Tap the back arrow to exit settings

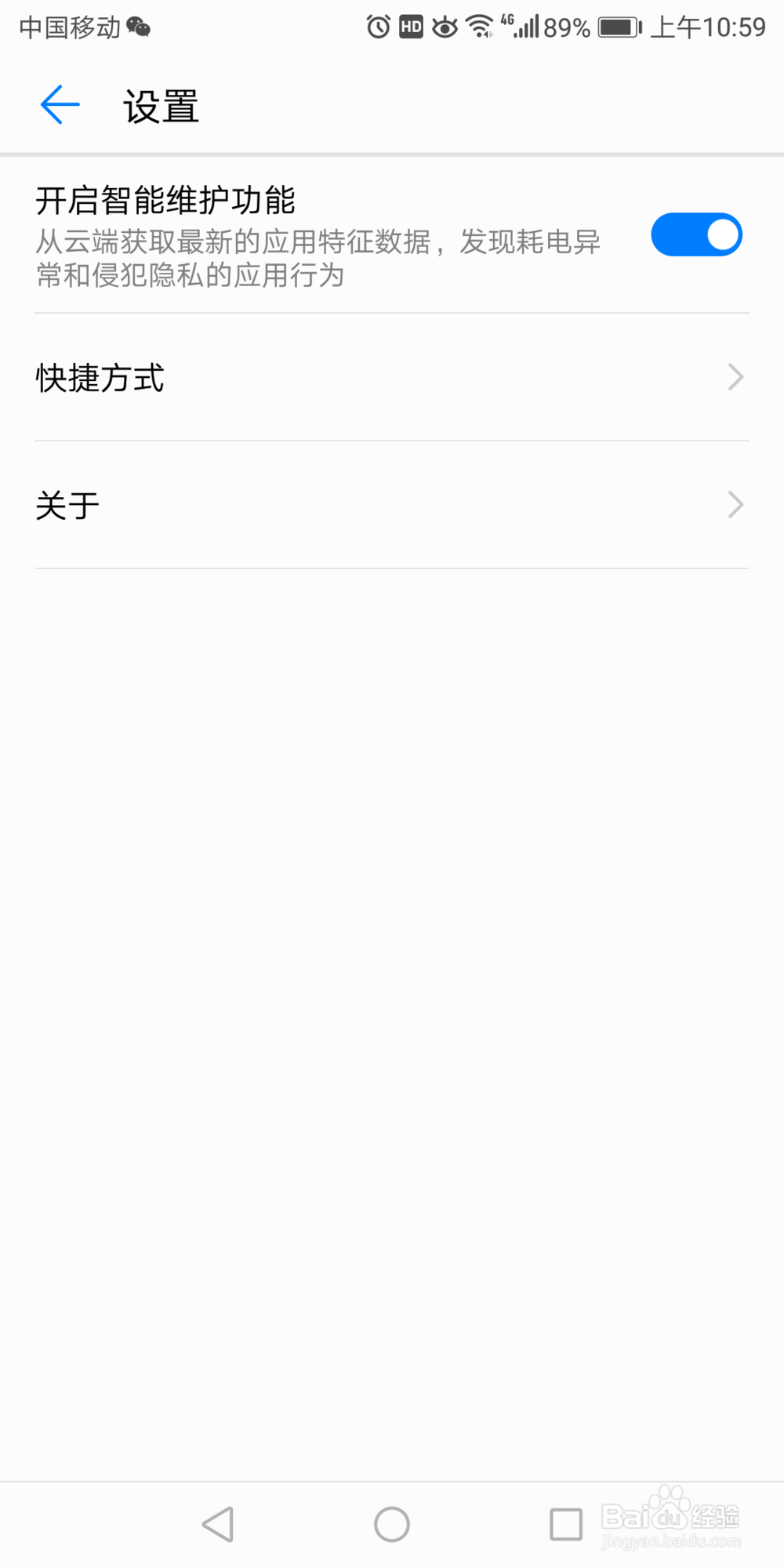coord(59,104)
